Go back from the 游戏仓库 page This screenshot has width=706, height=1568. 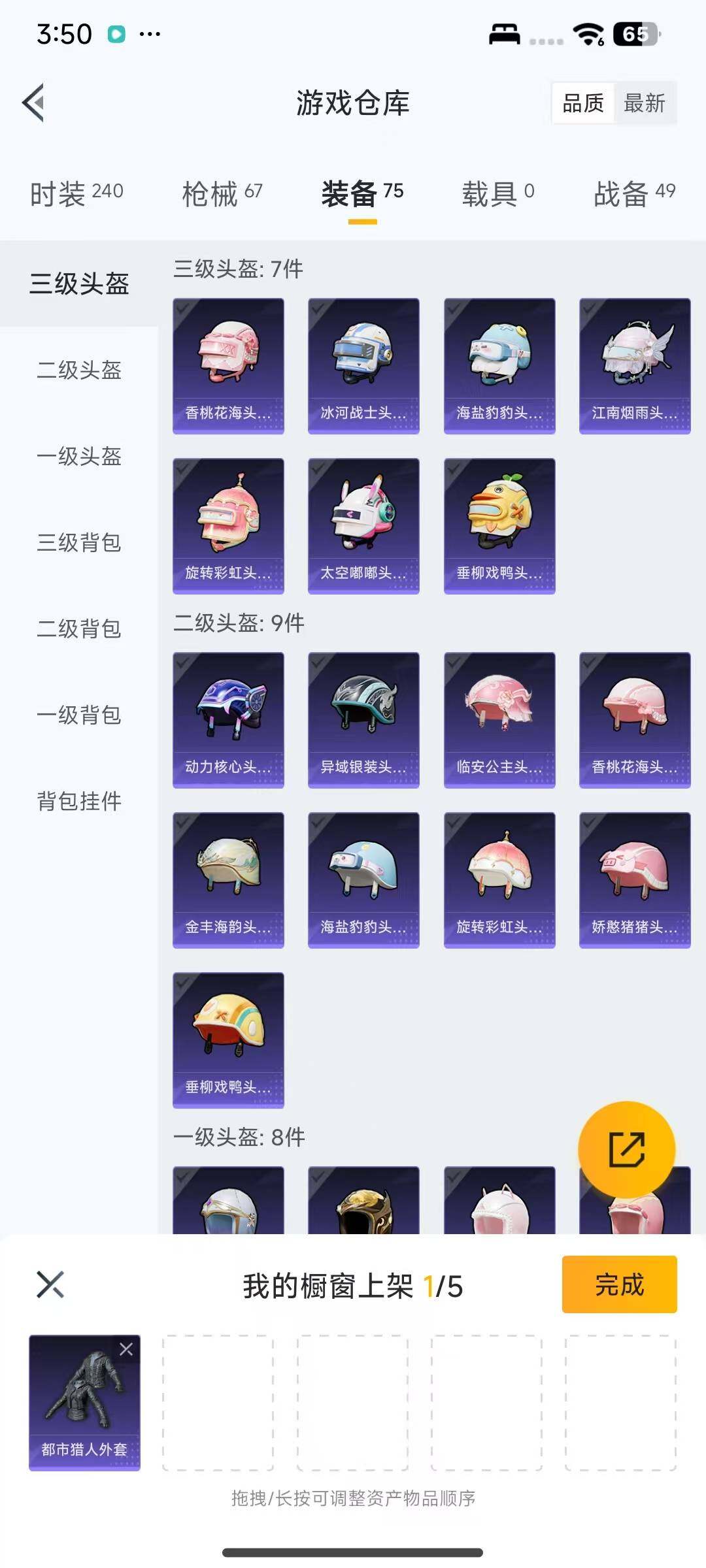pos(34,103)
